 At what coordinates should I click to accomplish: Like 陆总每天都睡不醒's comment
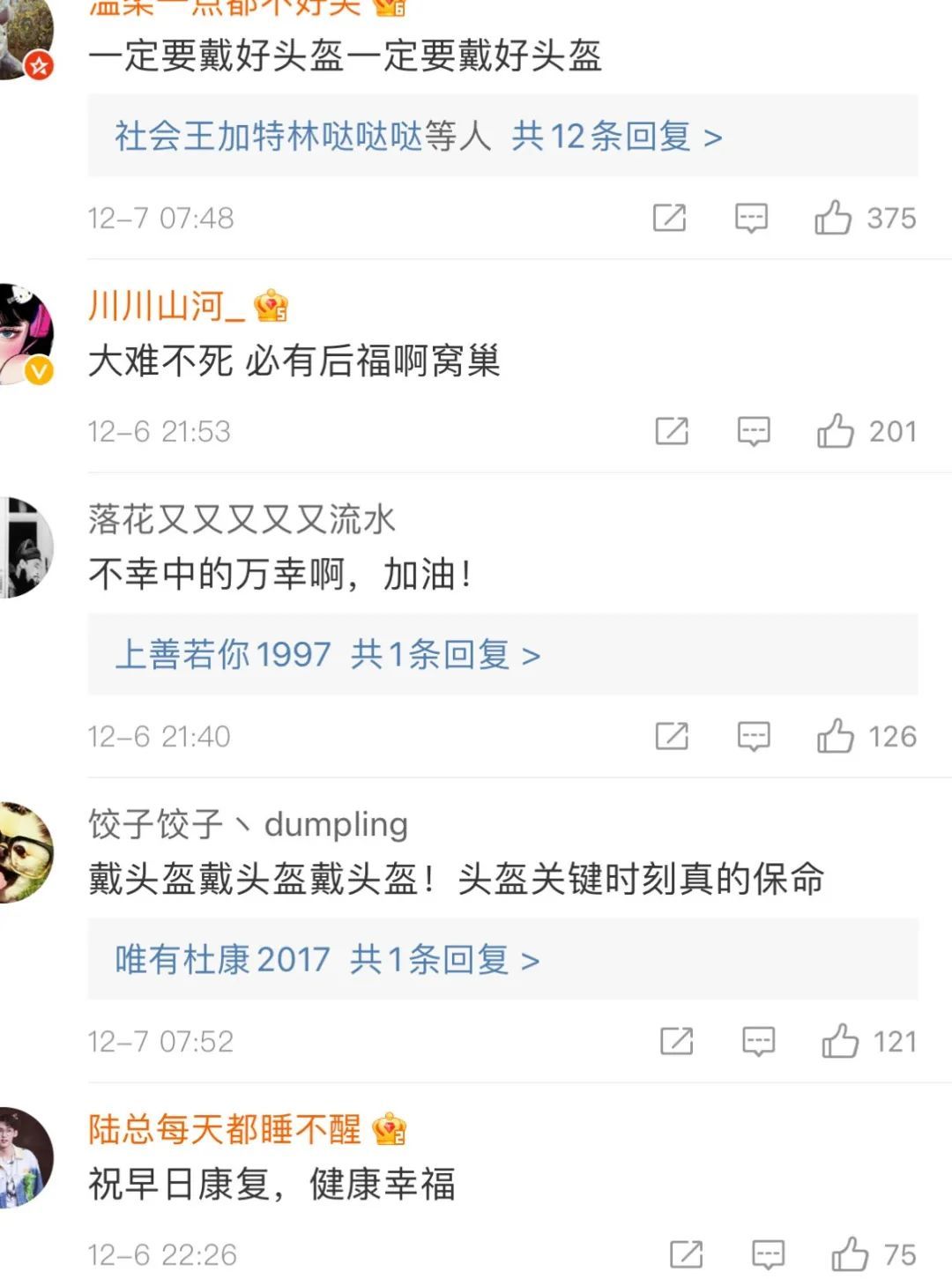coord(850,1254)
